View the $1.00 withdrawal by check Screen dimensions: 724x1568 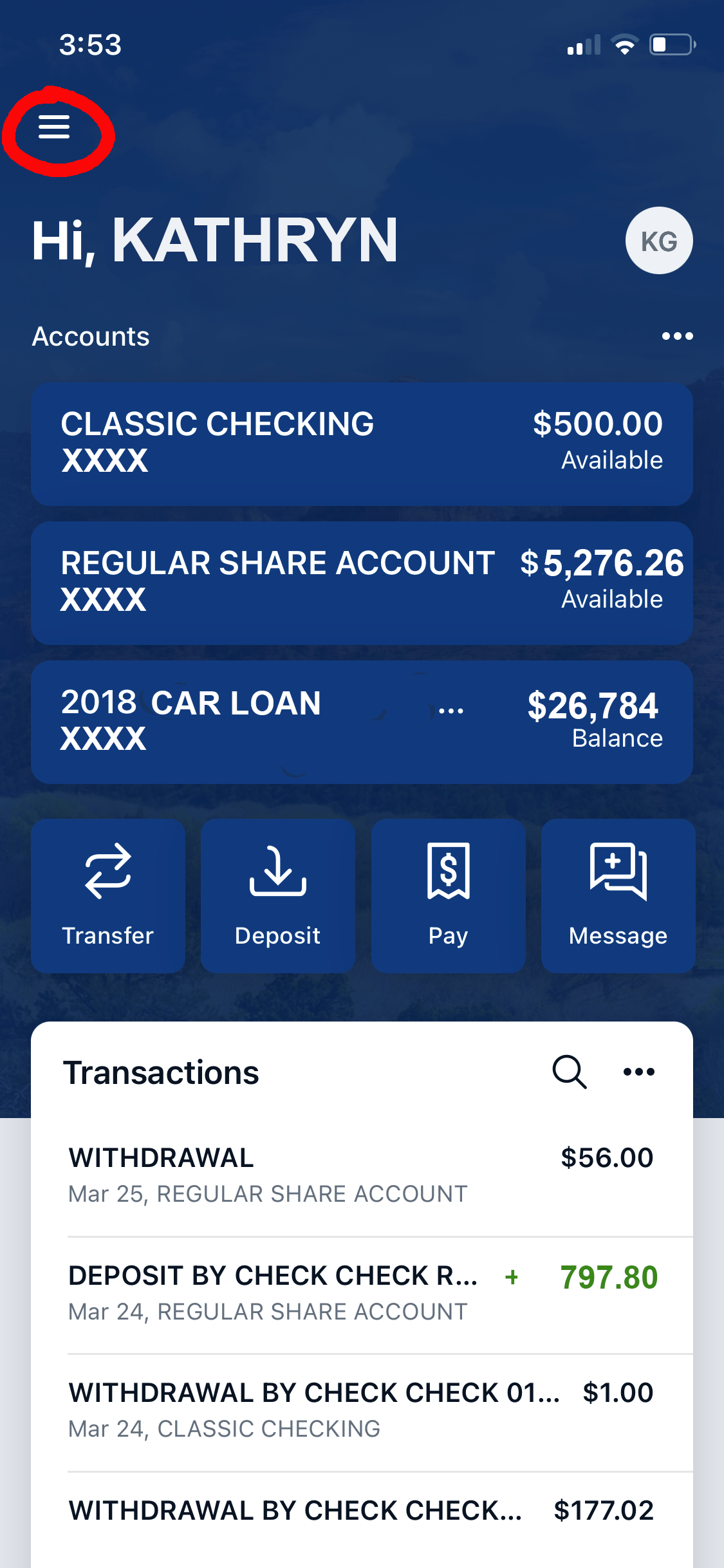tap(362, 1410)
